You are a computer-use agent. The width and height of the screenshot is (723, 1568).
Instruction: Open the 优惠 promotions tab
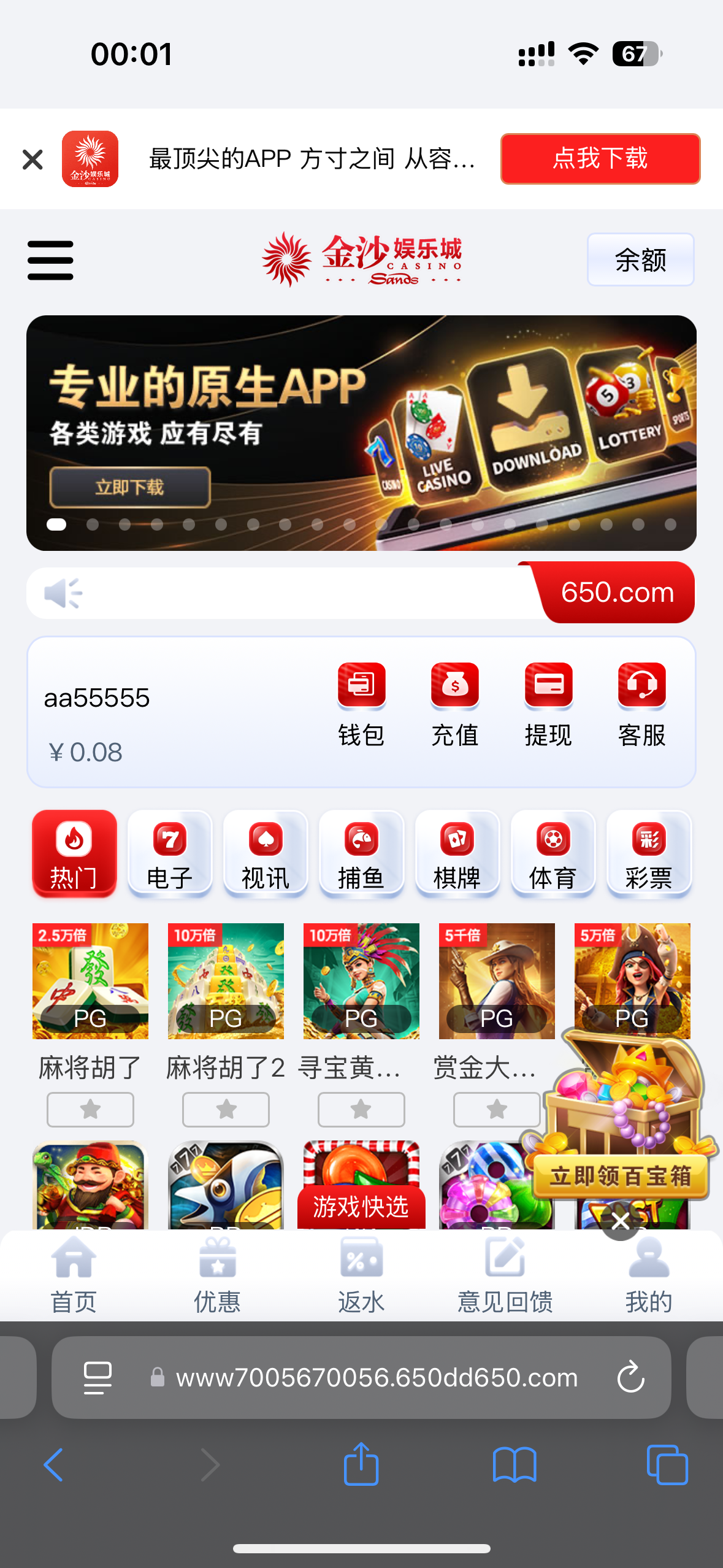click(x=217, y=1274)
